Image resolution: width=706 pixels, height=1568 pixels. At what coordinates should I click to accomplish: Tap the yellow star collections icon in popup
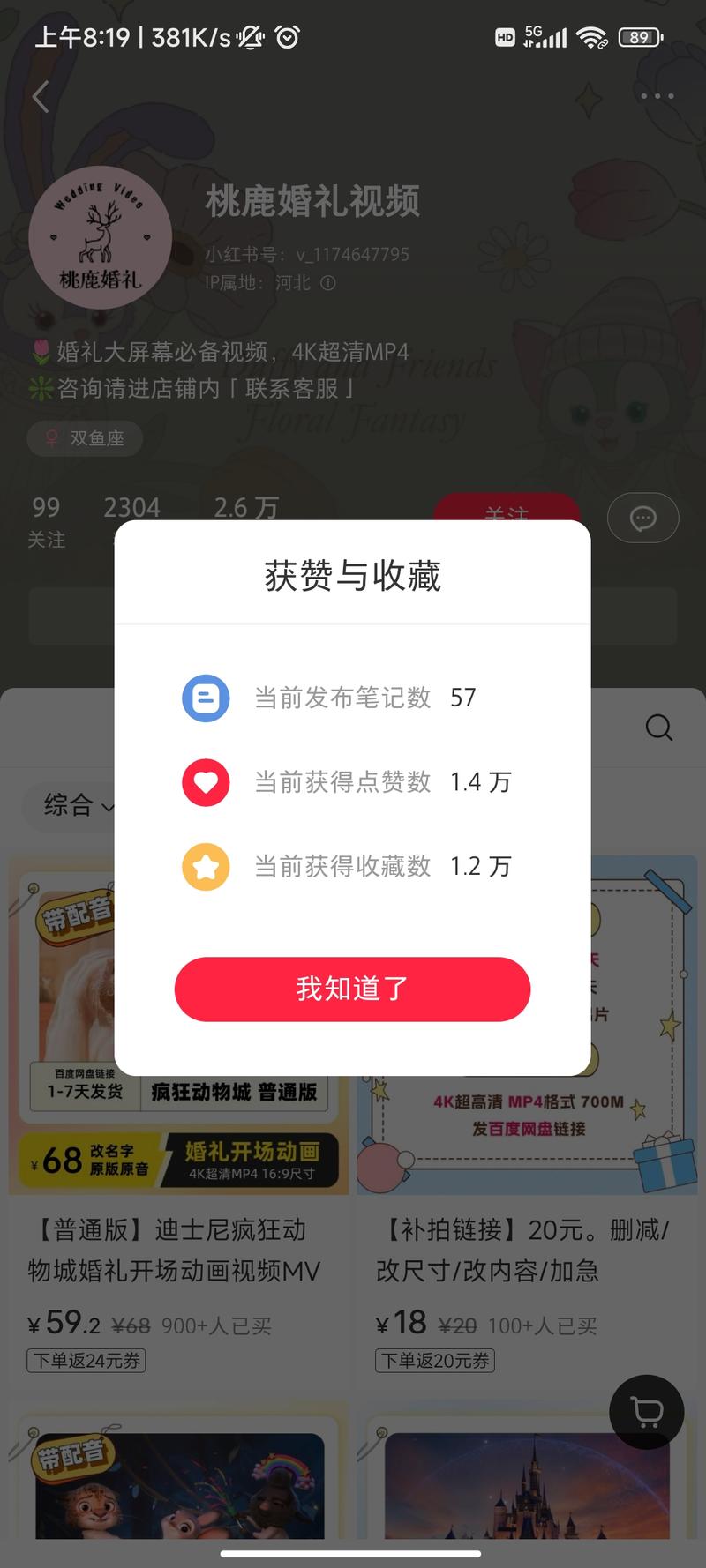click(x=206, y=866)
